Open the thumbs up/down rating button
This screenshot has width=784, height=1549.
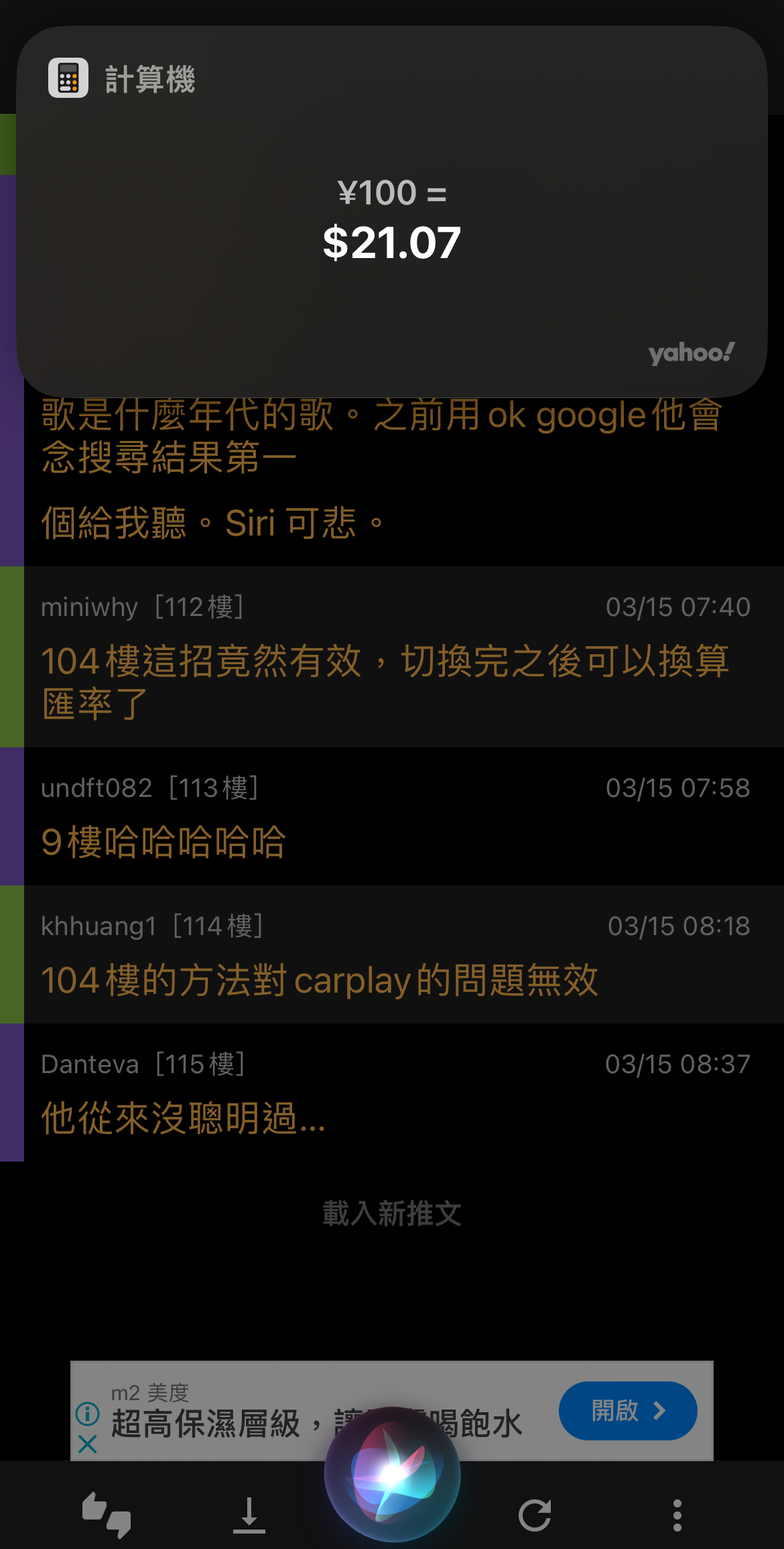click(106, 1515)
